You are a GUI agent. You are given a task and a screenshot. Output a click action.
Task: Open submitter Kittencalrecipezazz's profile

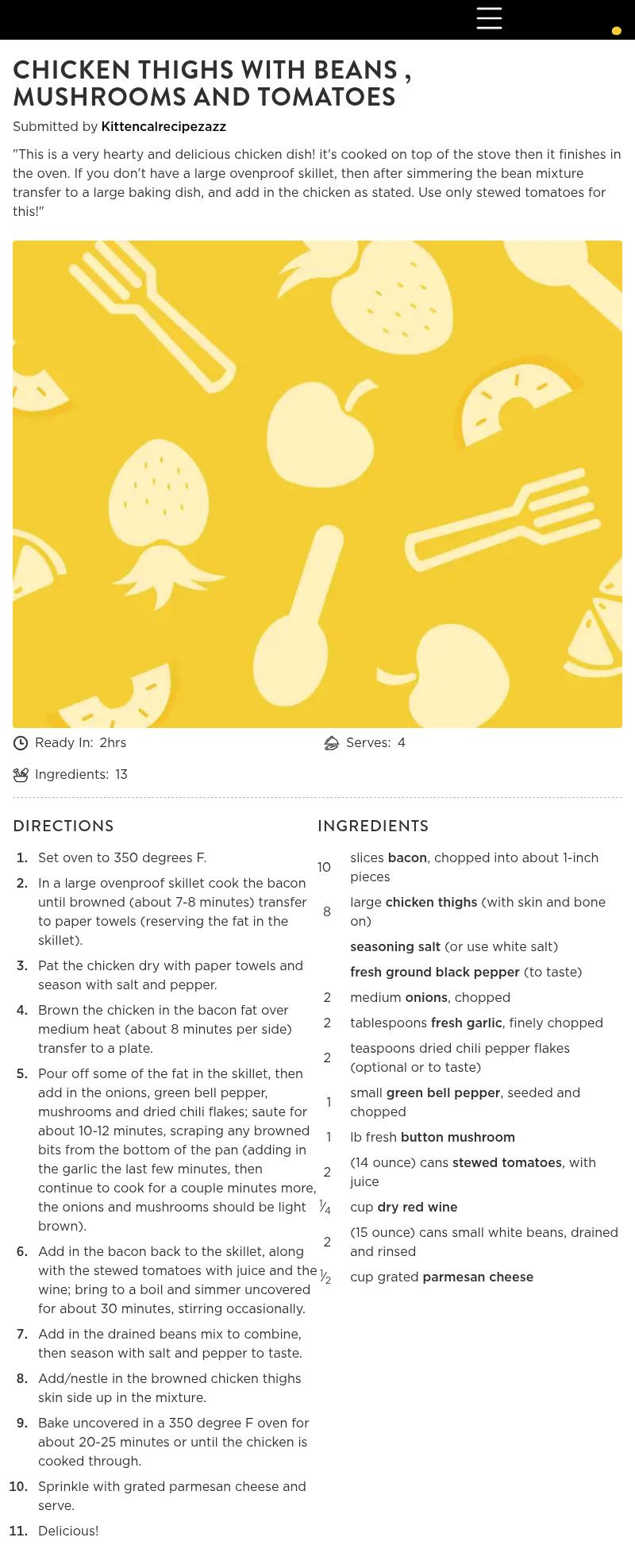(164, 126)
